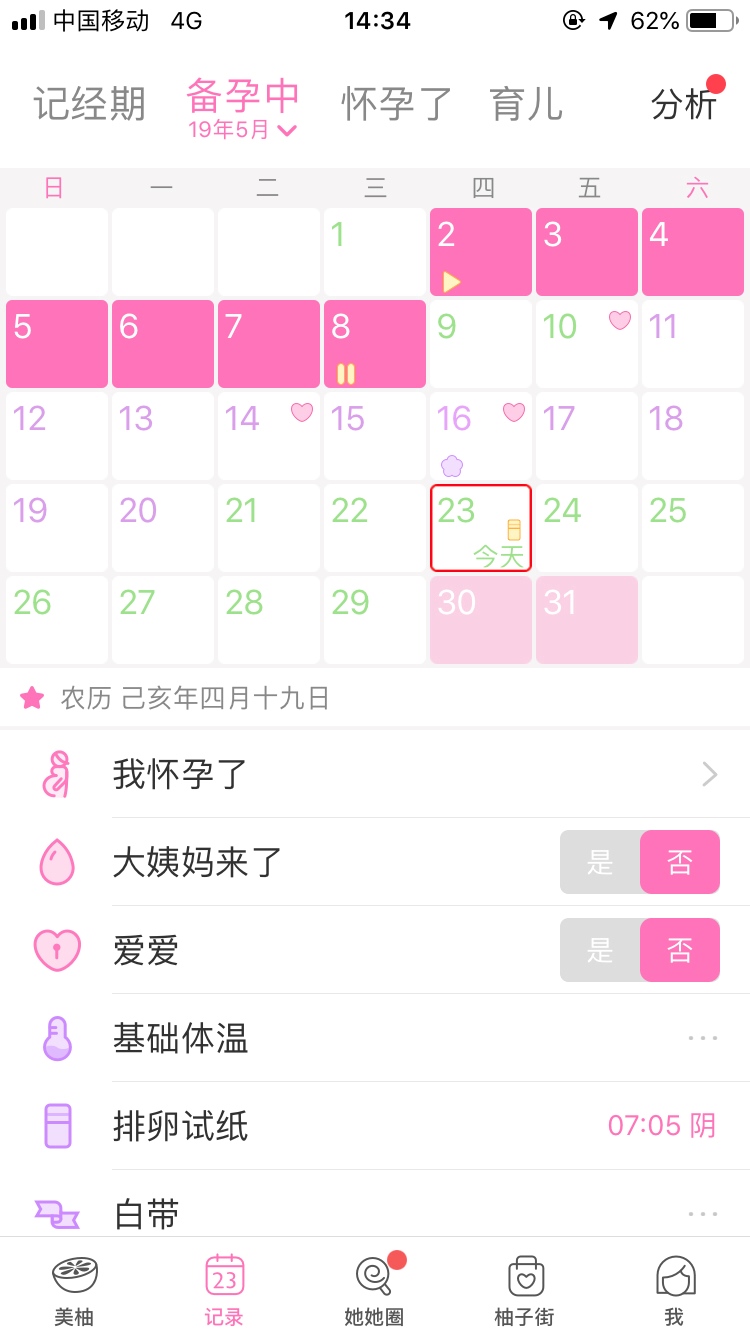Switch to the 我 profile tab
This screenshot has width=750, height=1334.
675,1288
